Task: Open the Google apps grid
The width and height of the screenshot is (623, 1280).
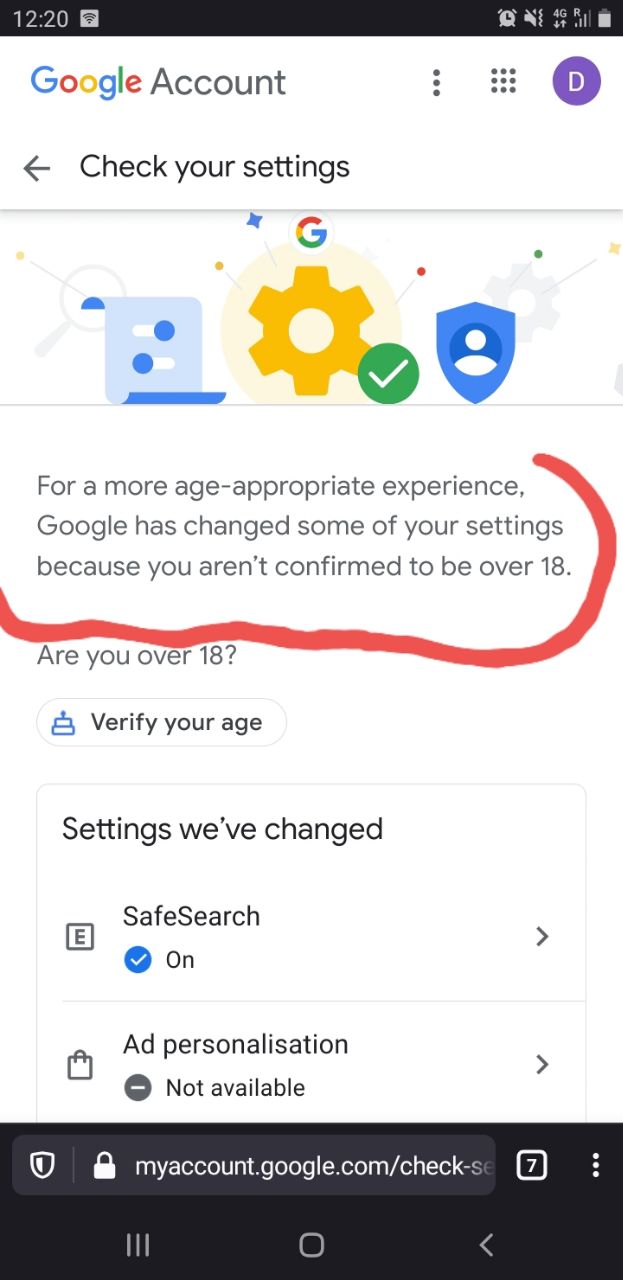Action: [503, 82]
